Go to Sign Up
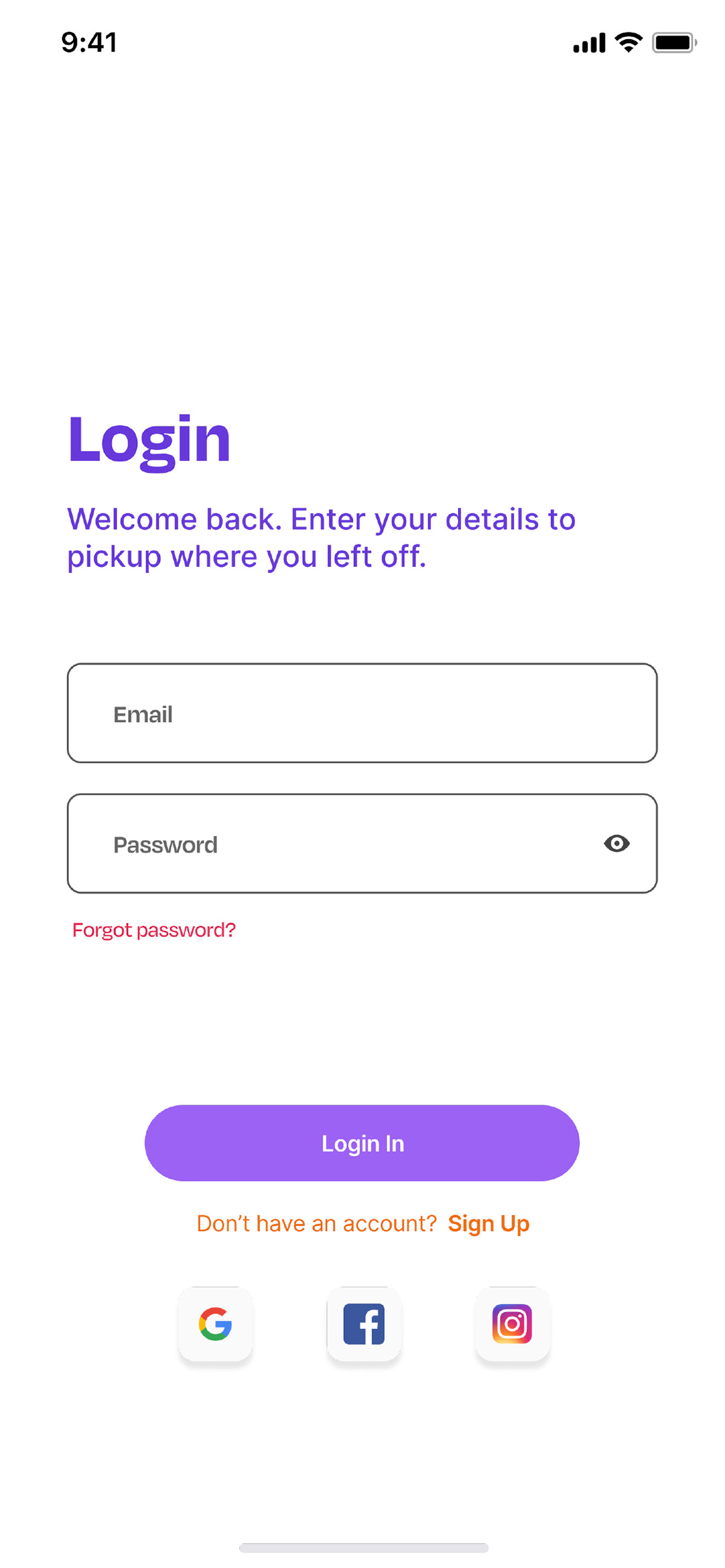This screenshot has width=725, height=1568. [x=489, y=1223]
